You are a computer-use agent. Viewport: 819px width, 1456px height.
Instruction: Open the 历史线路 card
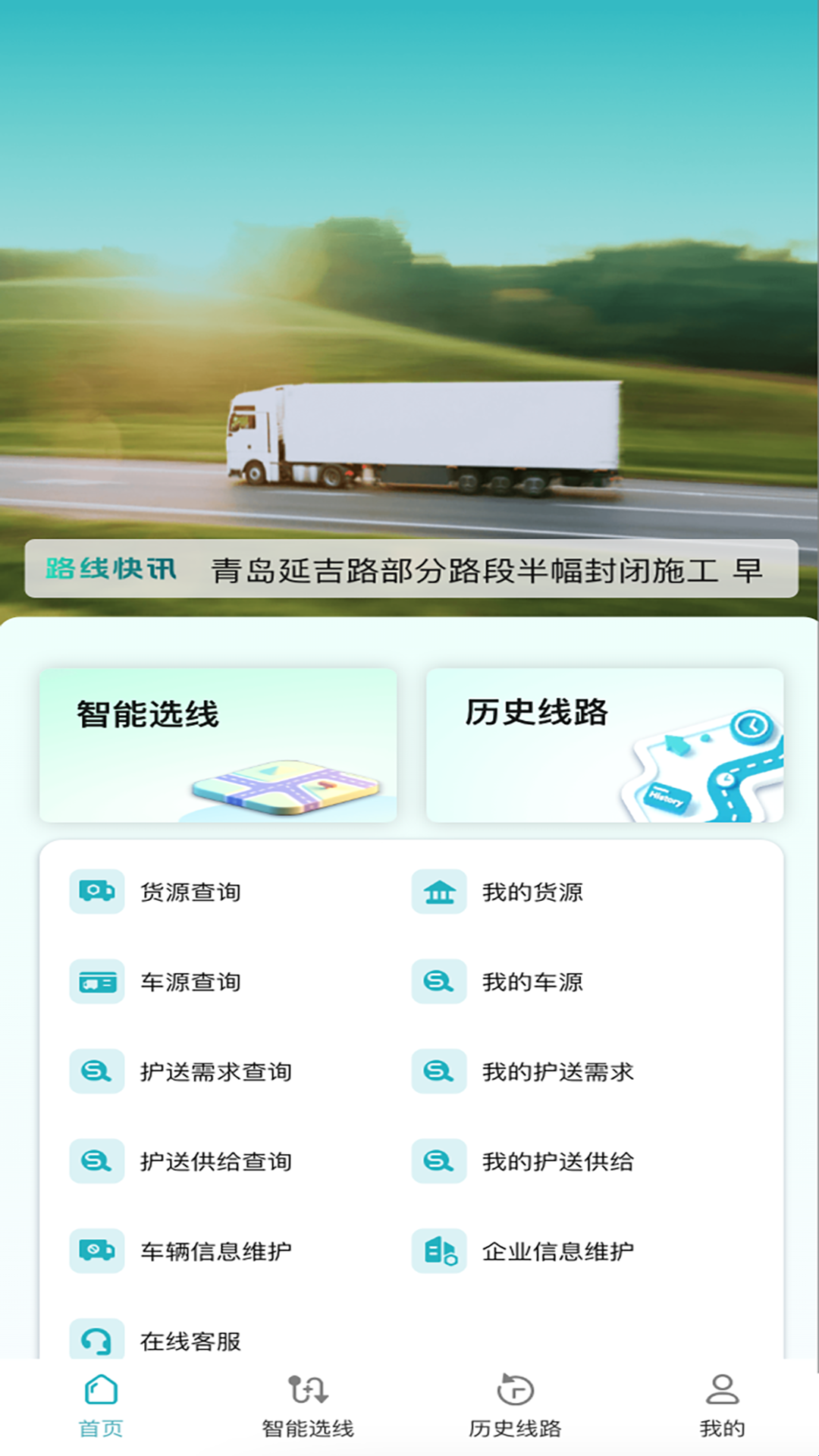[604, 745]
